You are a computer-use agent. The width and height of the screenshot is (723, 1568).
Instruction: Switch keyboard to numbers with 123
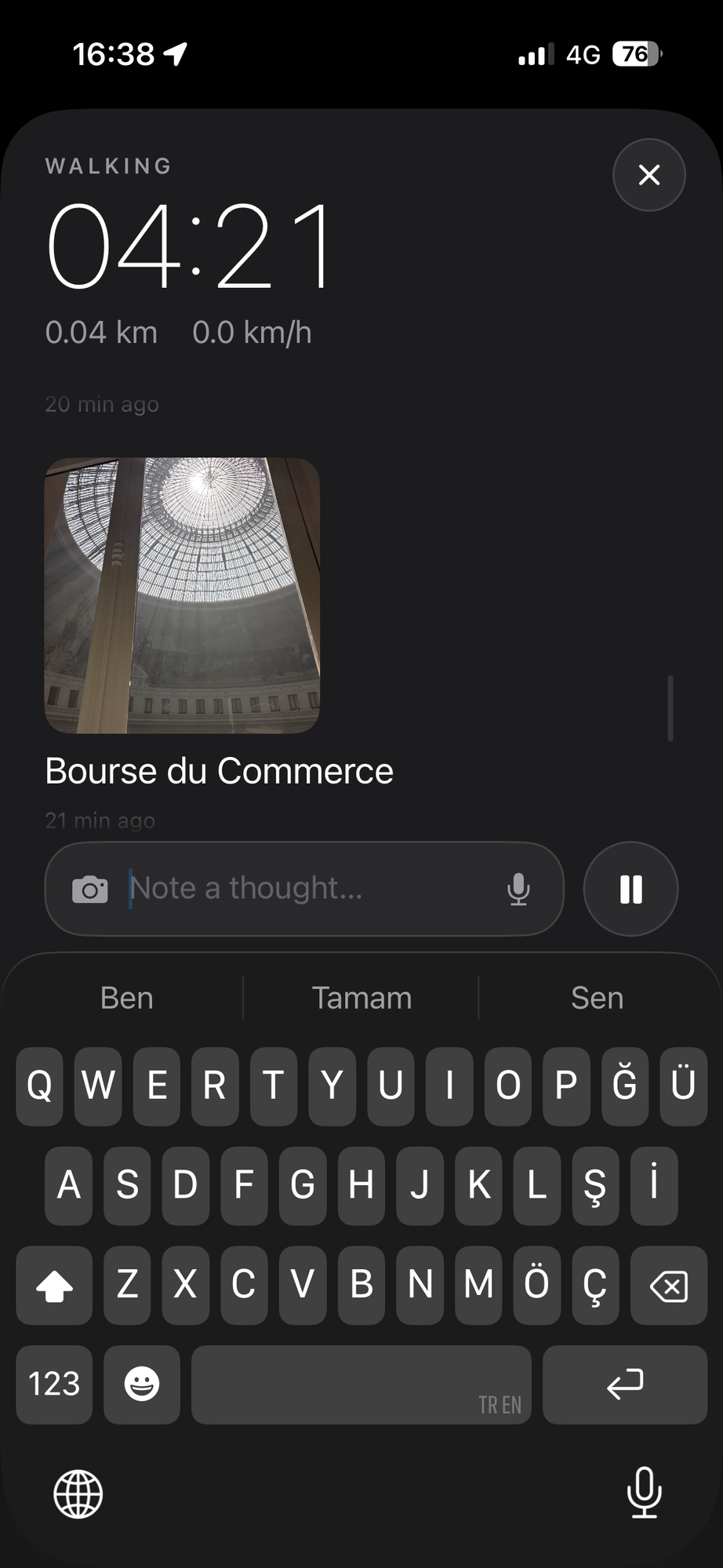click(x=54, y=1384)
